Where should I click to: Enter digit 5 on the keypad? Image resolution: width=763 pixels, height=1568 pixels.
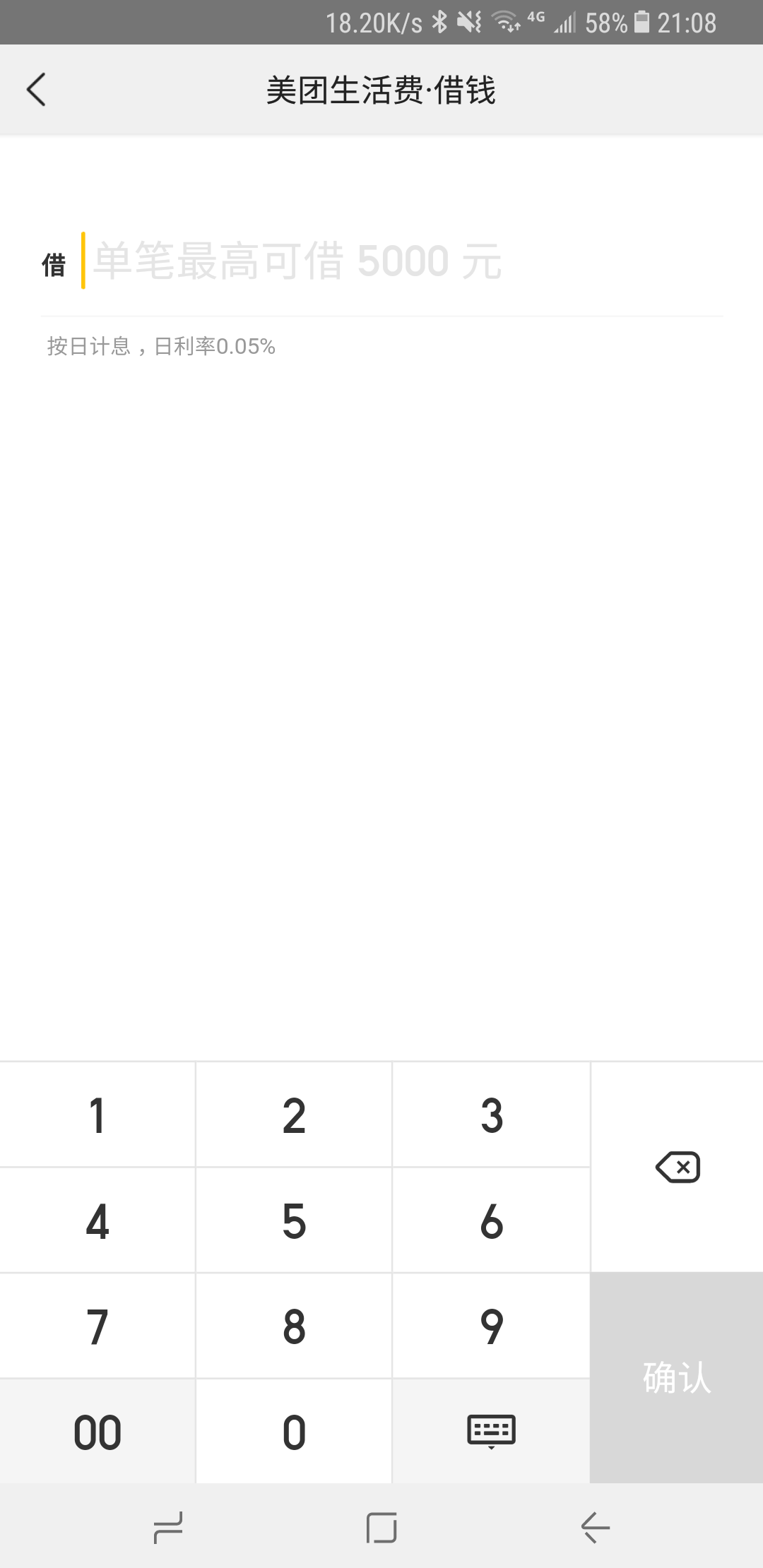click(294, 1221)
